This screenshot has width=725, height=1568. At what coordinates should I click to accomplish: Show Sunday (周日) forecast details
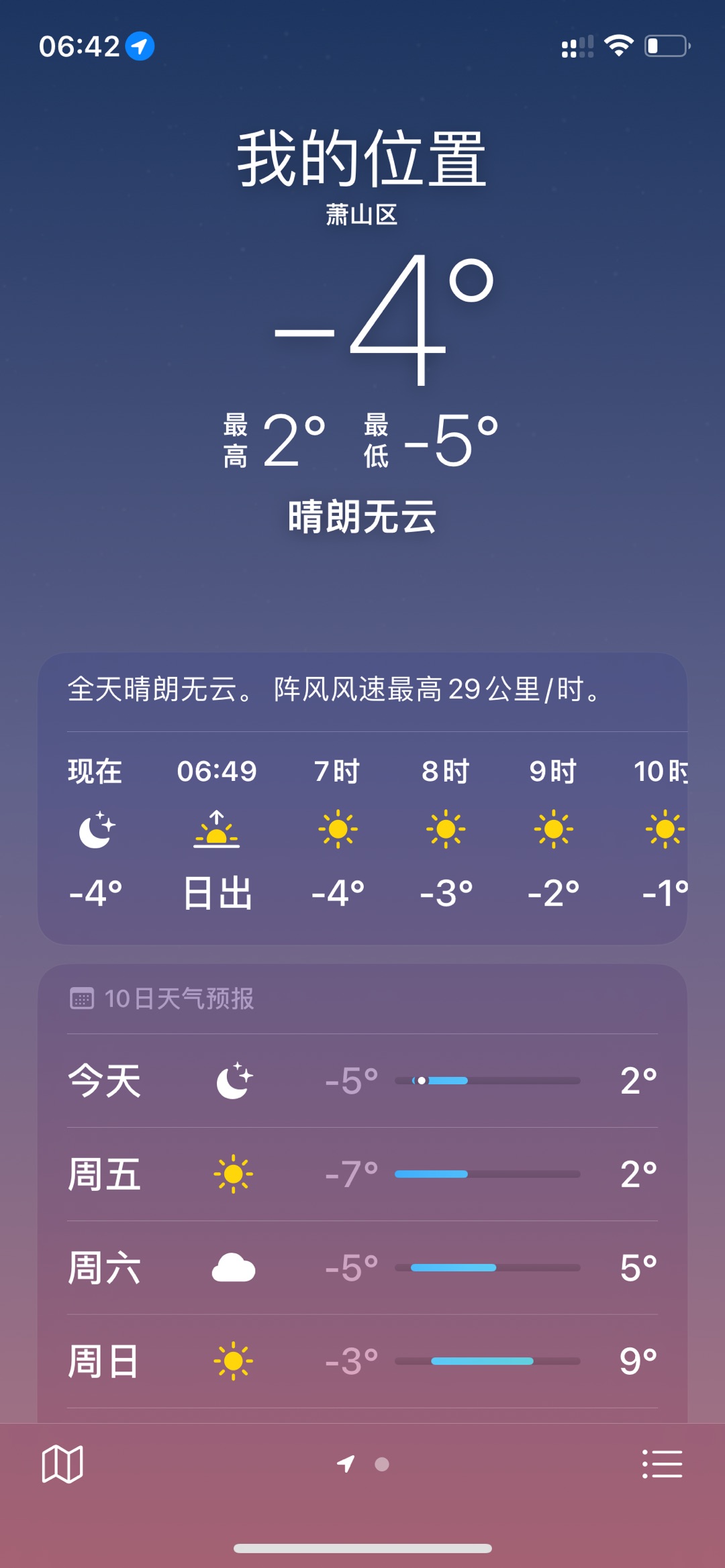coord(362,1361)
